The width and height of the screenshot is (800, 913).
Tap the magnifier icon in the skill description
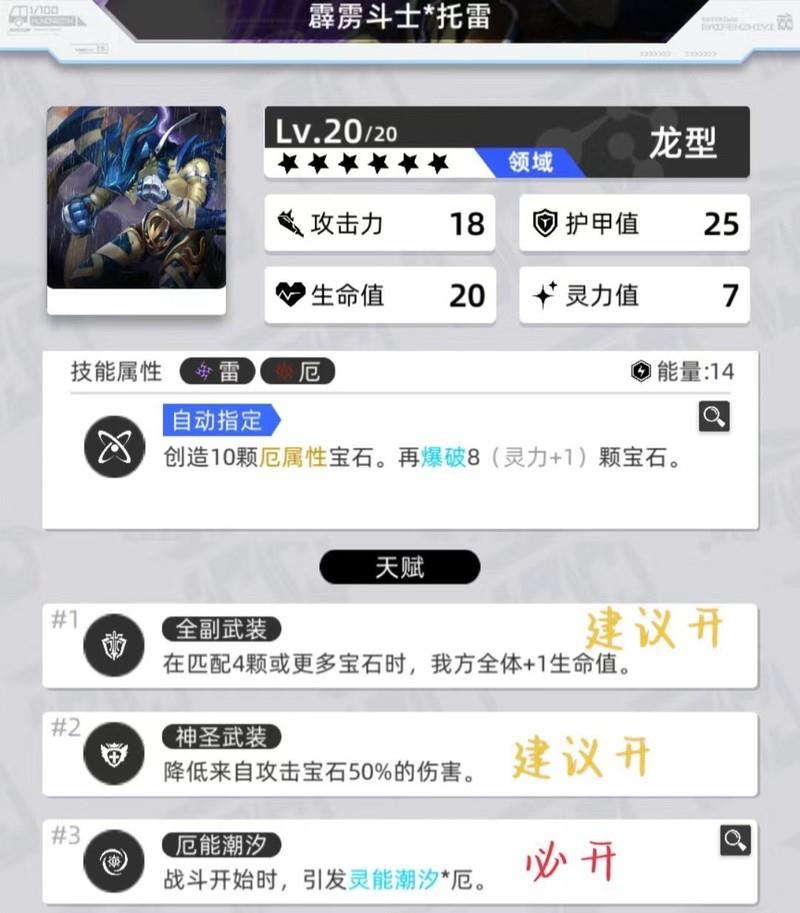(714, 417)
